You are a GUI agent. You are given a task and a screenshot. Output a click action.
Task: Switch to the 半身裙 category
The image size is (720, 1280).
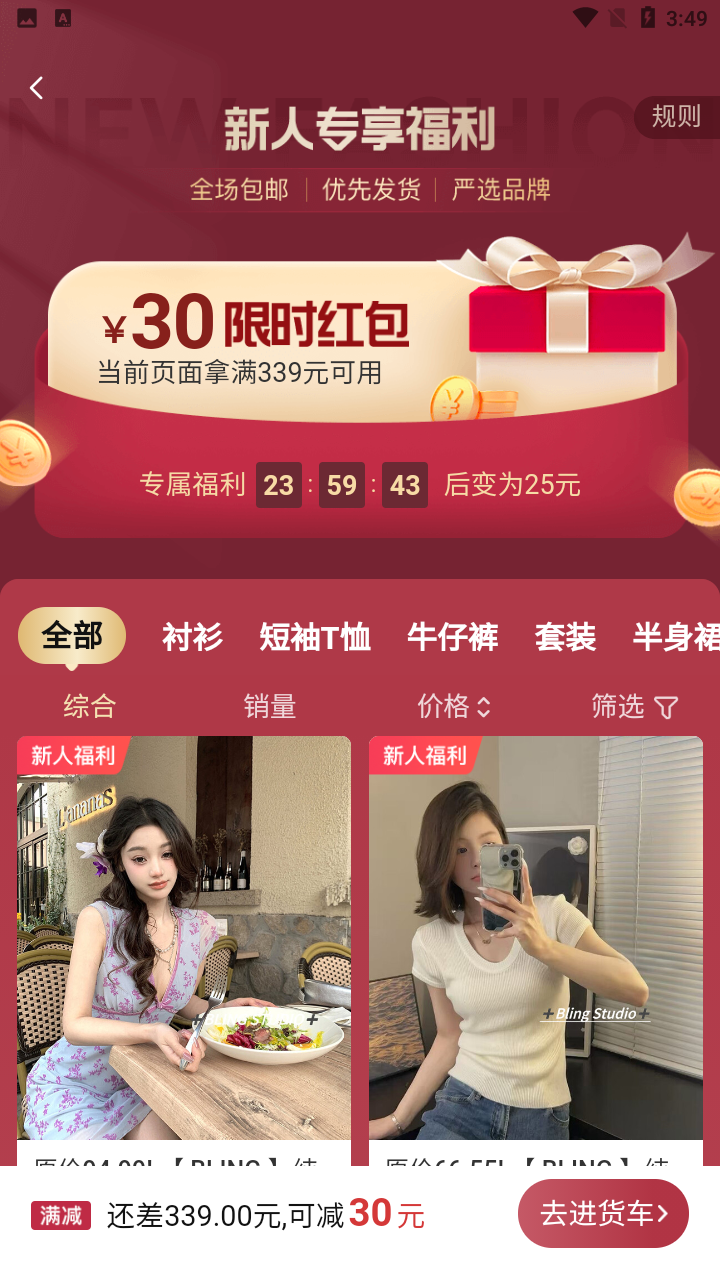676,637
